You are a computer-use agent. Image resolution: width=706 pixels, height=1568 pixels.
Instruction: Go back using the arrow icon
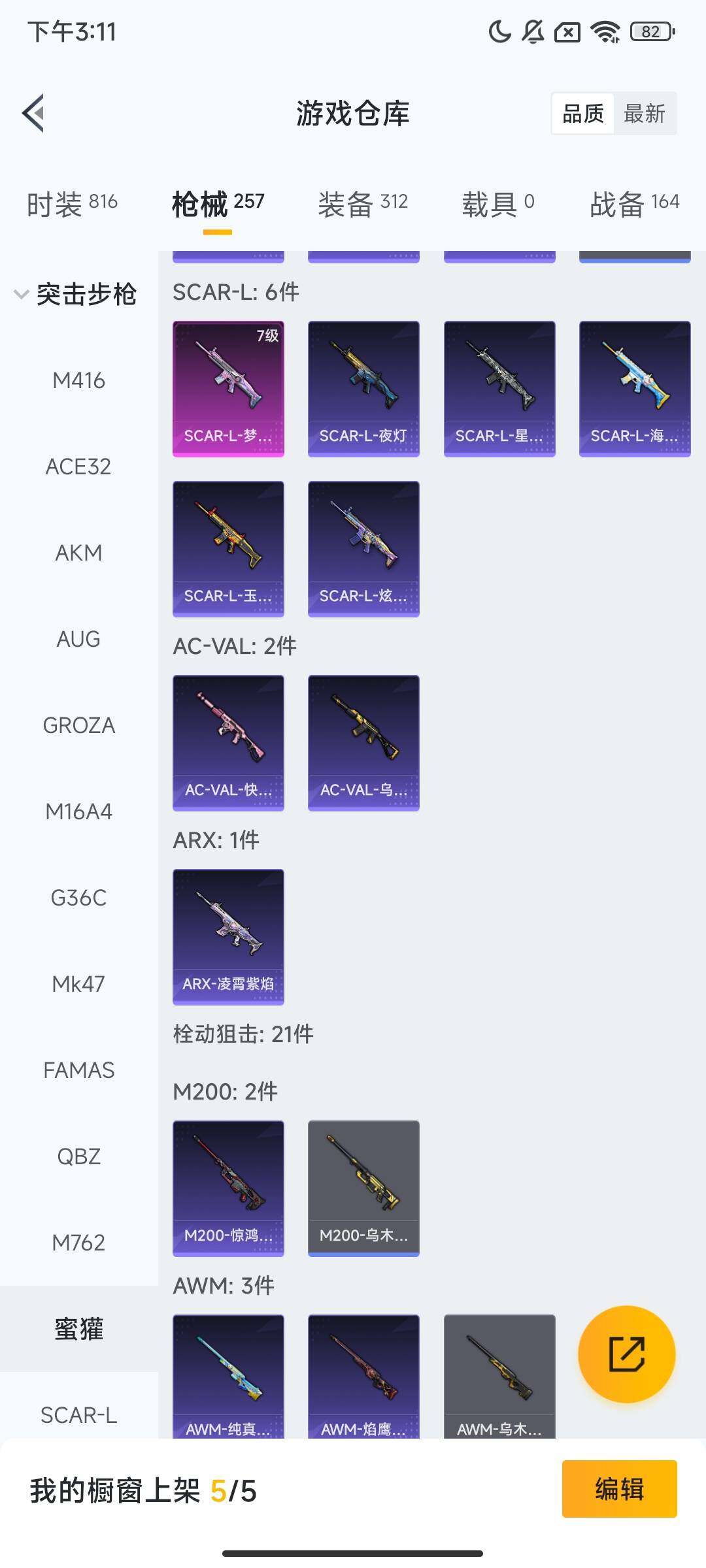point(34,113)
